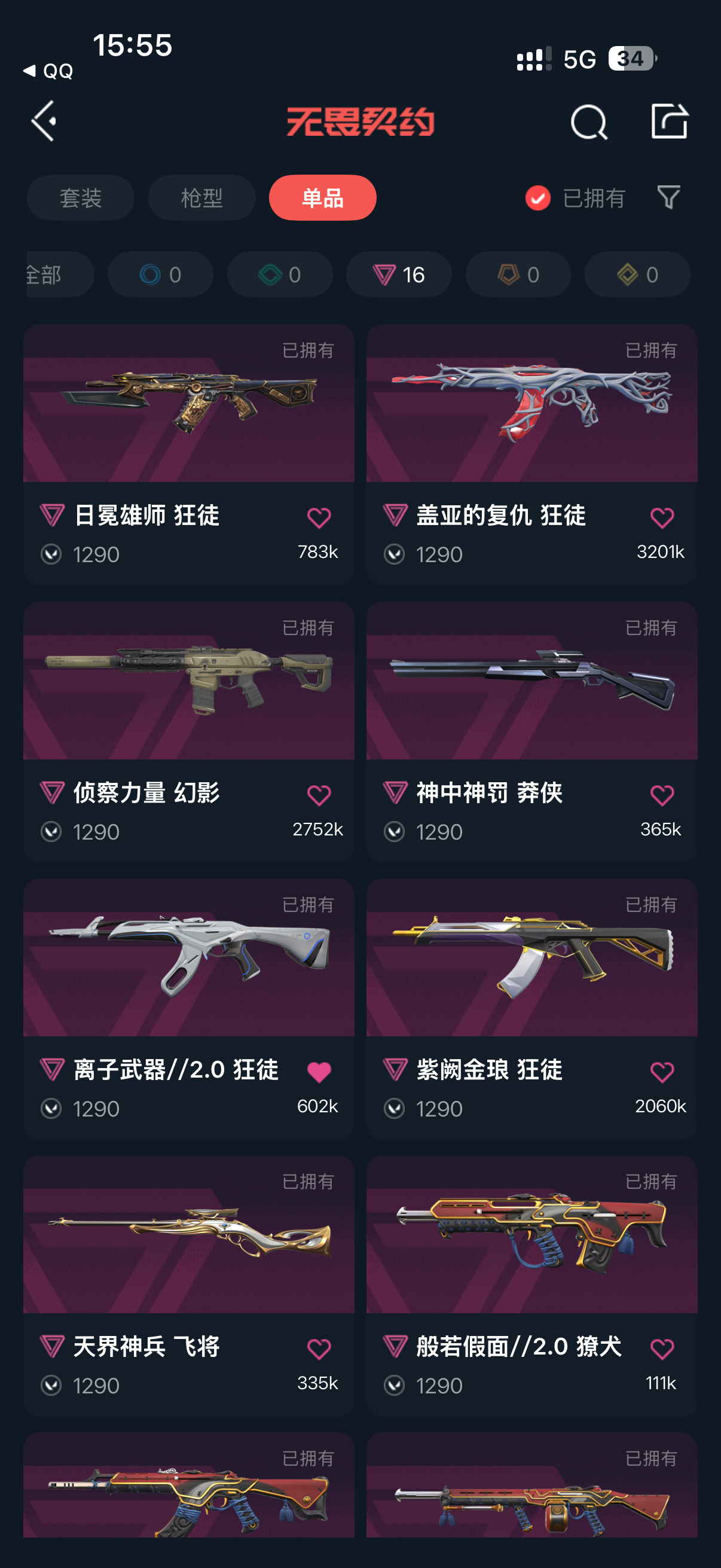The width and height of the screenshot is (721, 1568).
Task: Open the 侦察力量 幻影 skin card
Action: pyautogui.click(x=188, y=731)
